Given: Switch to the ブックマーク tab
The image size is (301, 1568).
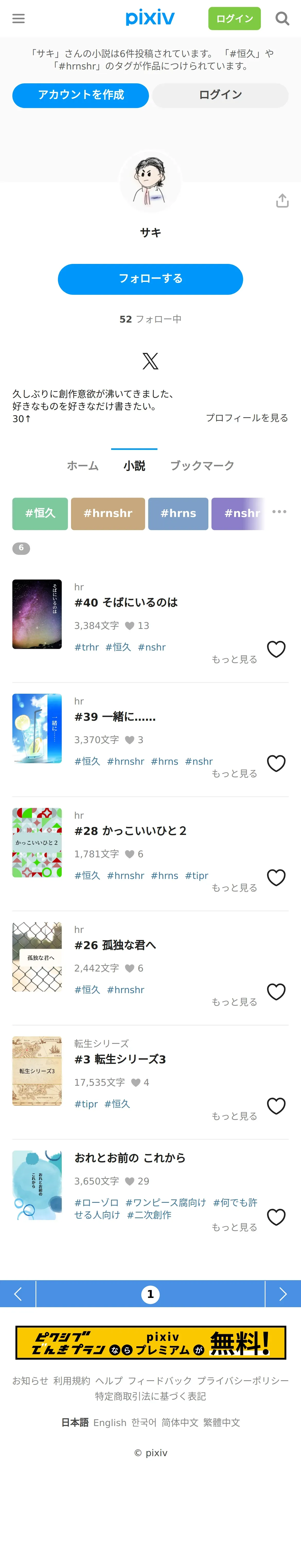Looking at the screenshot, I should tap(202, 465).
